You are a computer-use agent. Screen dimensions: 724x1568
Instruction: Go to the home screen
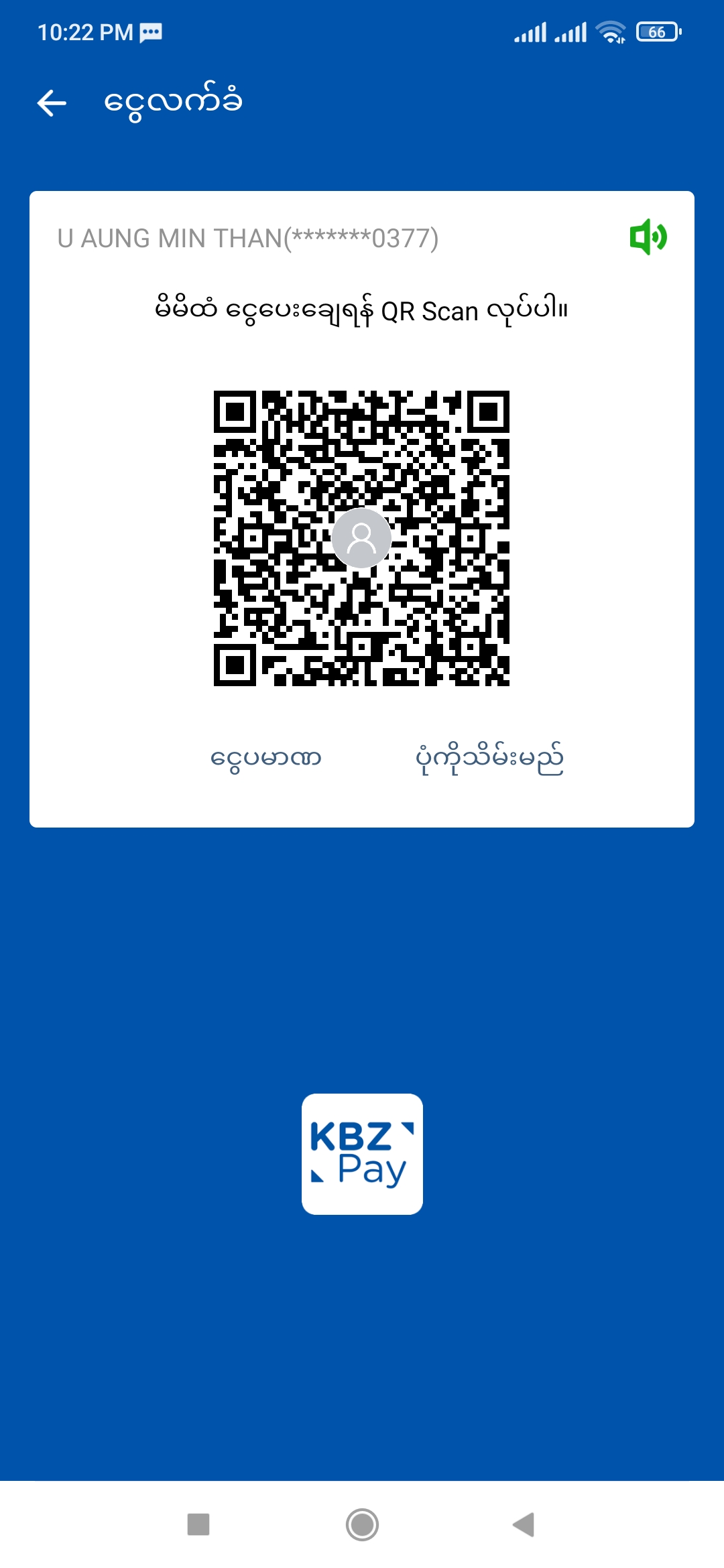[362, 1524]
